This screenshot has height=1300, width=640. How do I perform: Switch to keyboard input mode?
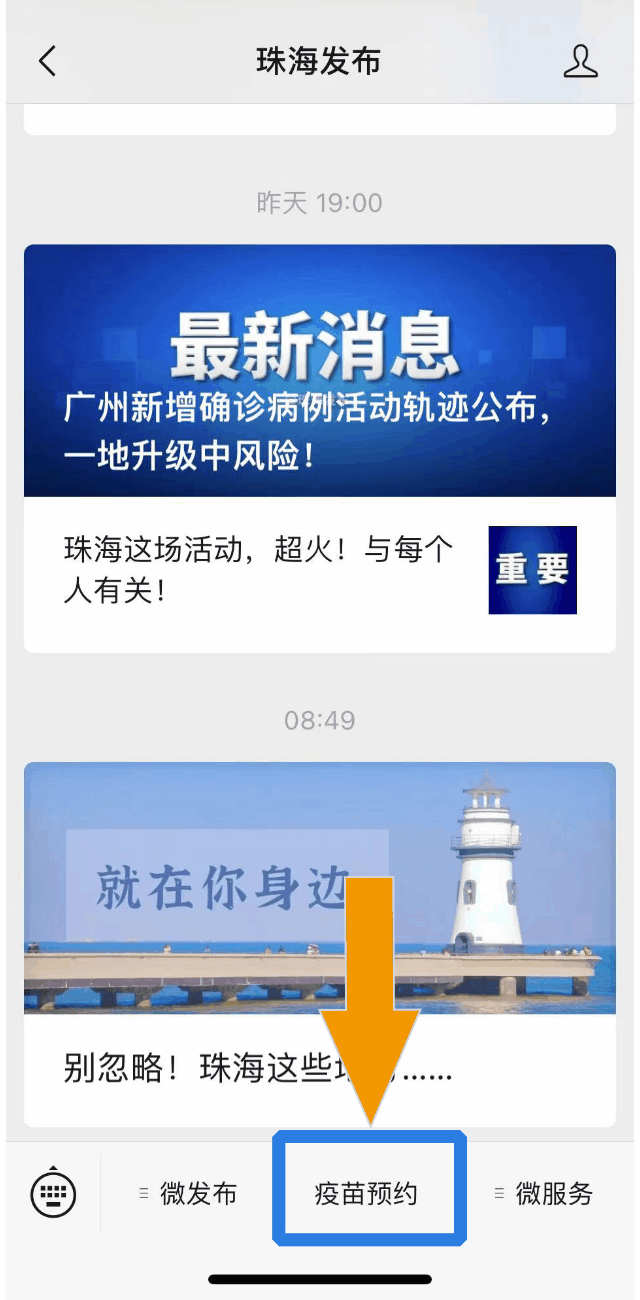[53, 1193]
